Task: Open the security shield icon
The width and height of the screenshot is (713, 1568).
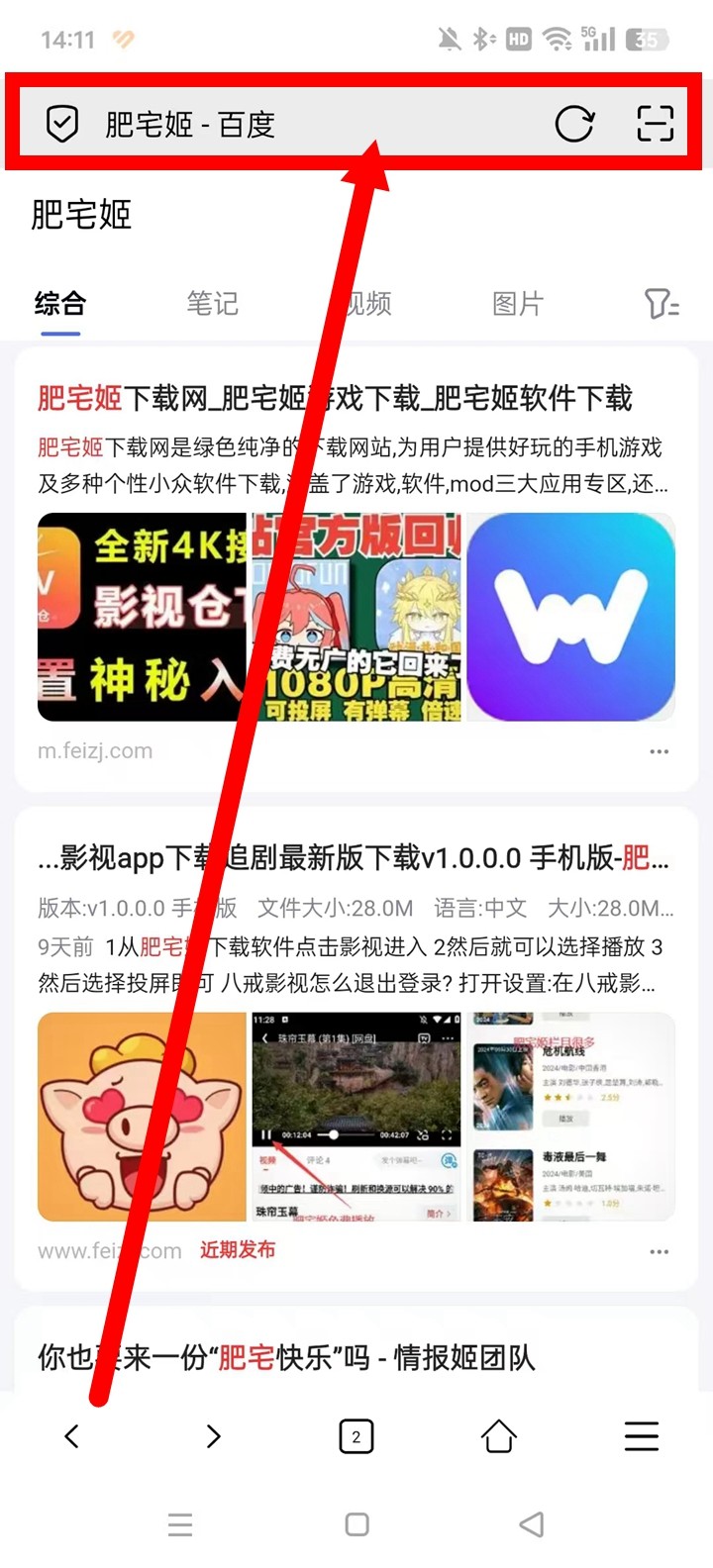Action: point(62,125)
